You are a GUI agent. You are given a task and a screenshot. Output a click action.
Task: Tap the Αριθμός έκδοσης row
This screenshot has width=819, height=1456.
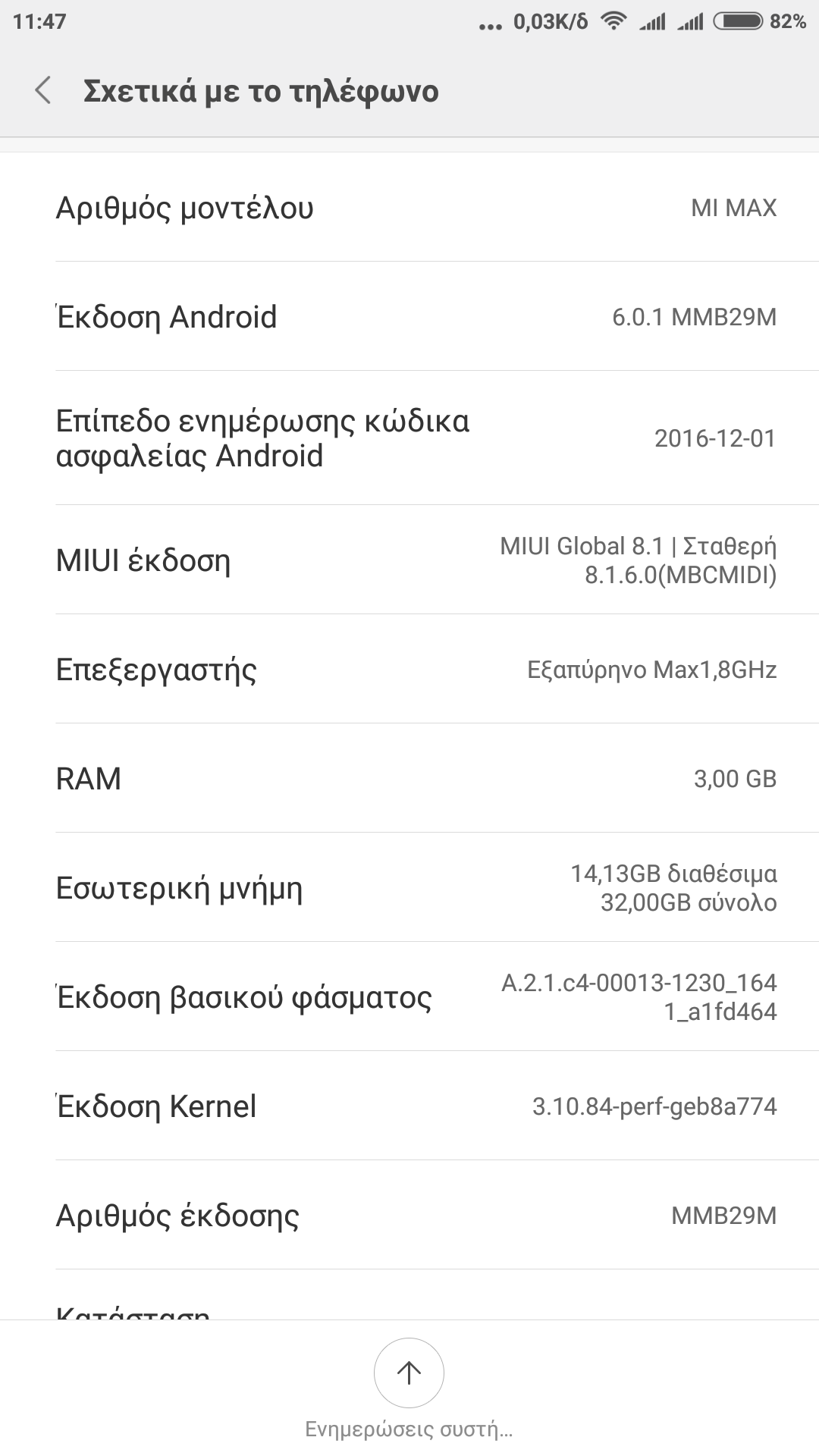click(x=409, y=1216)
